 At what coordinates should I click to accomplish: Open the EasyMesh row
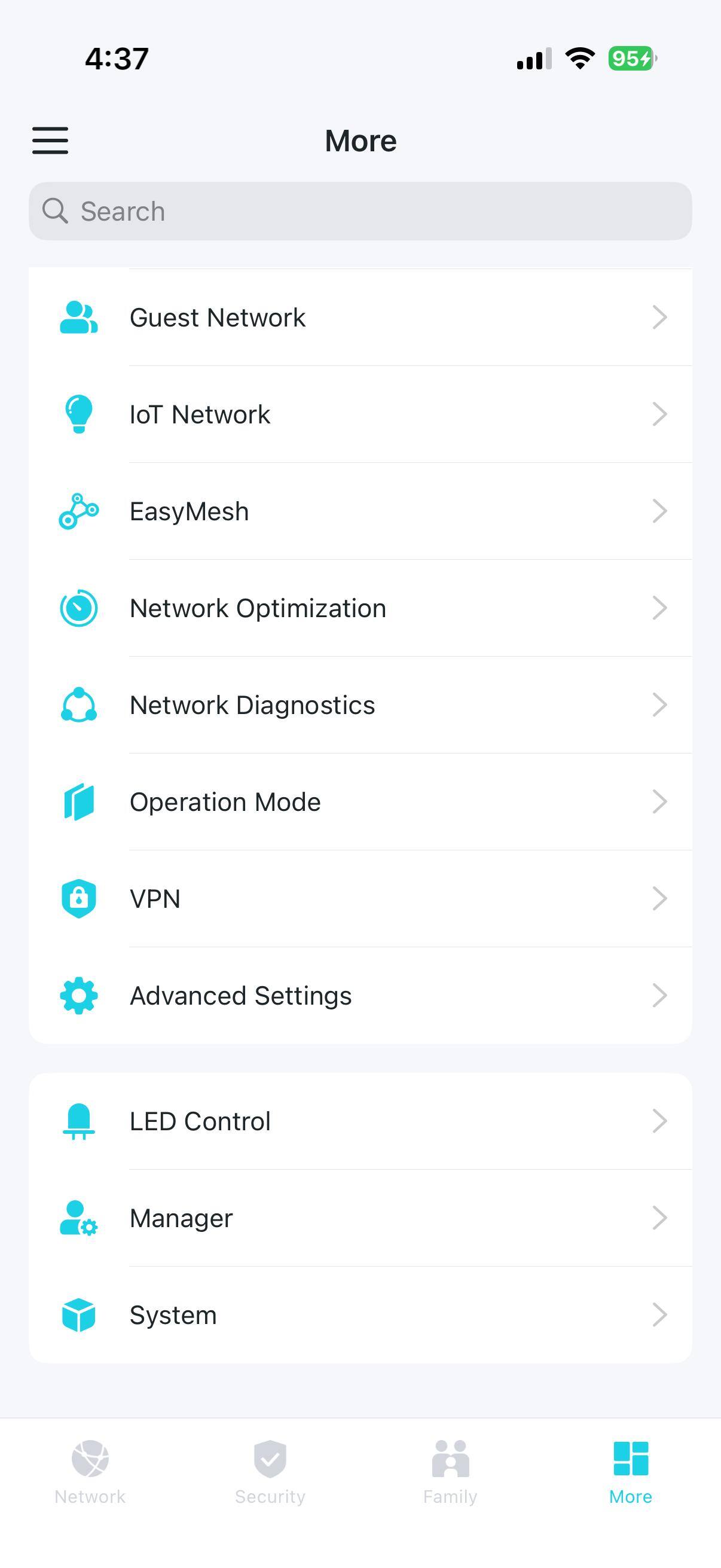pyautogui.click(x=360, y=511)
